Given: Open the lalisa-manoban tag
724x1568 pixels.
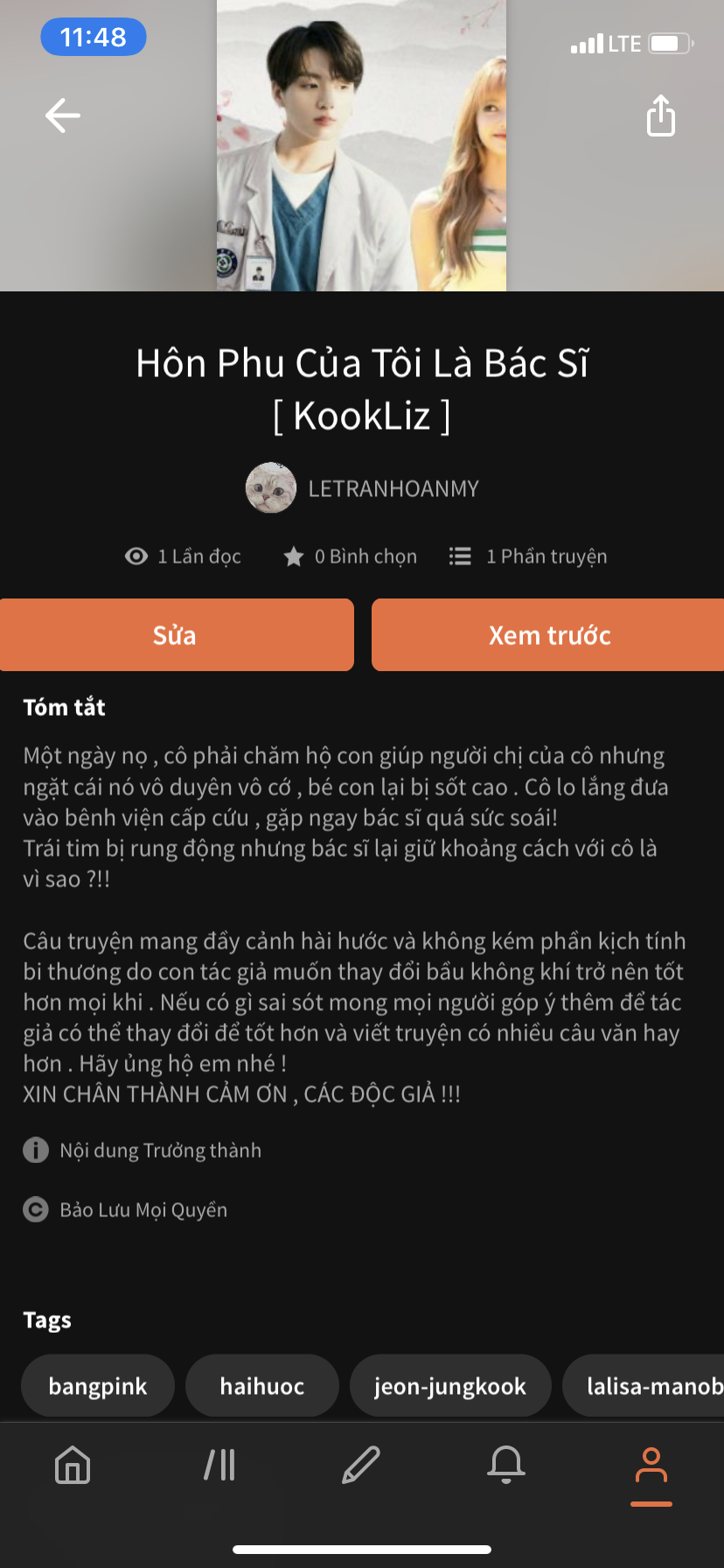Looking at the screenshot, I should (647, 1386).
